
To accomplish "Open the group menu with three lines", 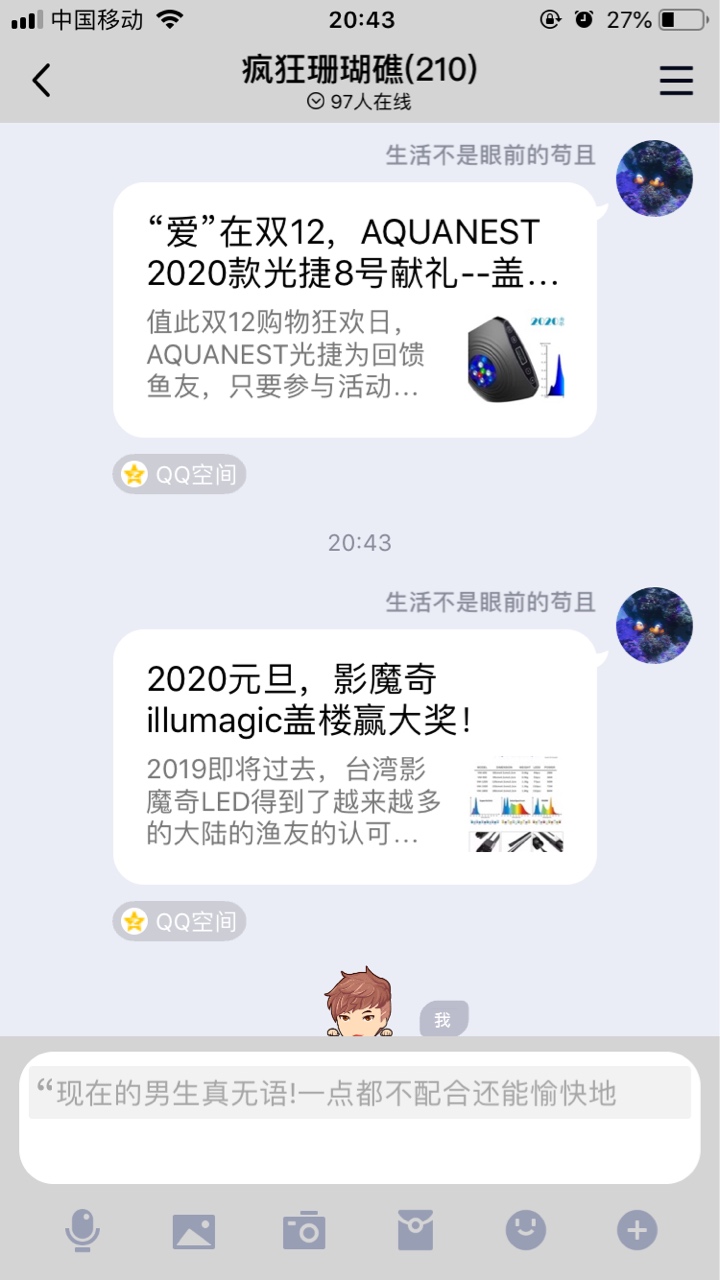I will (x=676, y=80).
